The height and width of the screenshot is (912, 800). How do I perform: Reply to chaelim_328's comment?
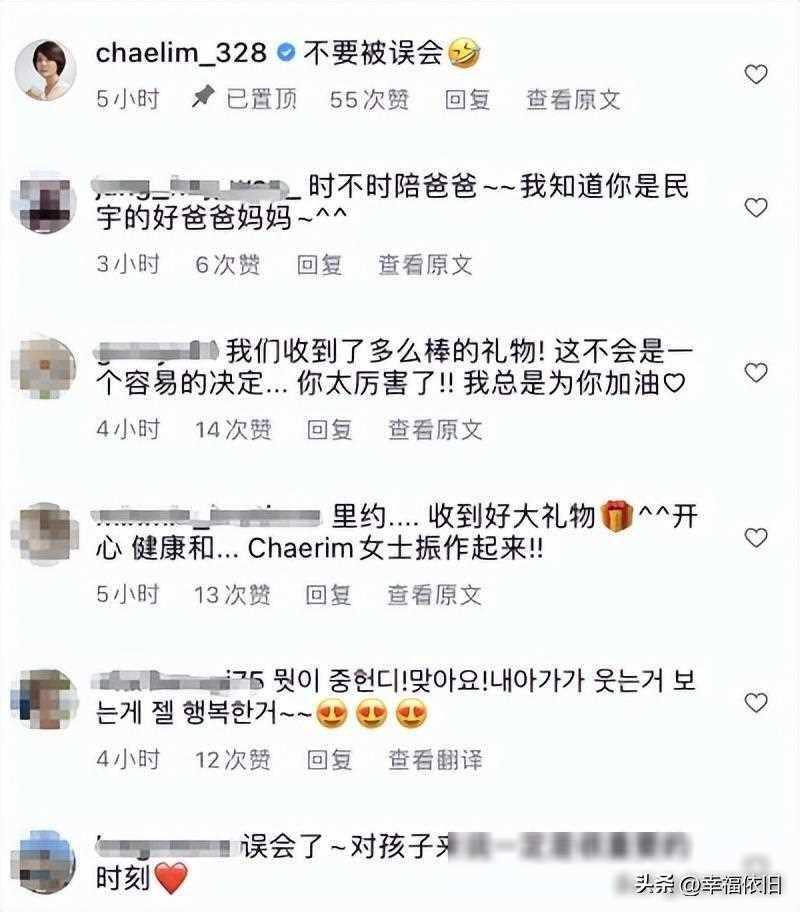pyautogui.click(x=467, y=100)
